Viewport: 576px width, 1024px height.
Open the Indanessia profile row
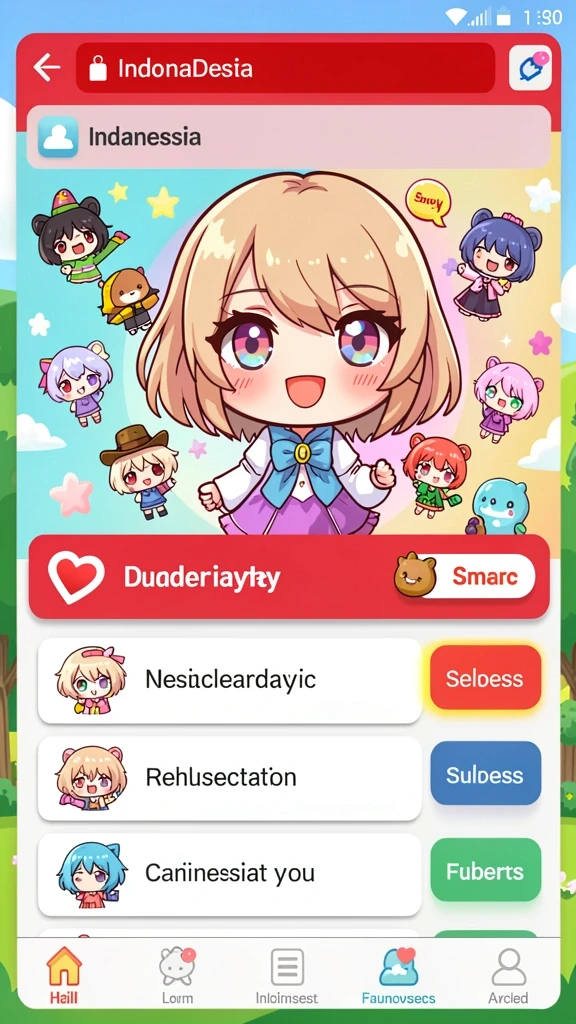289,137
